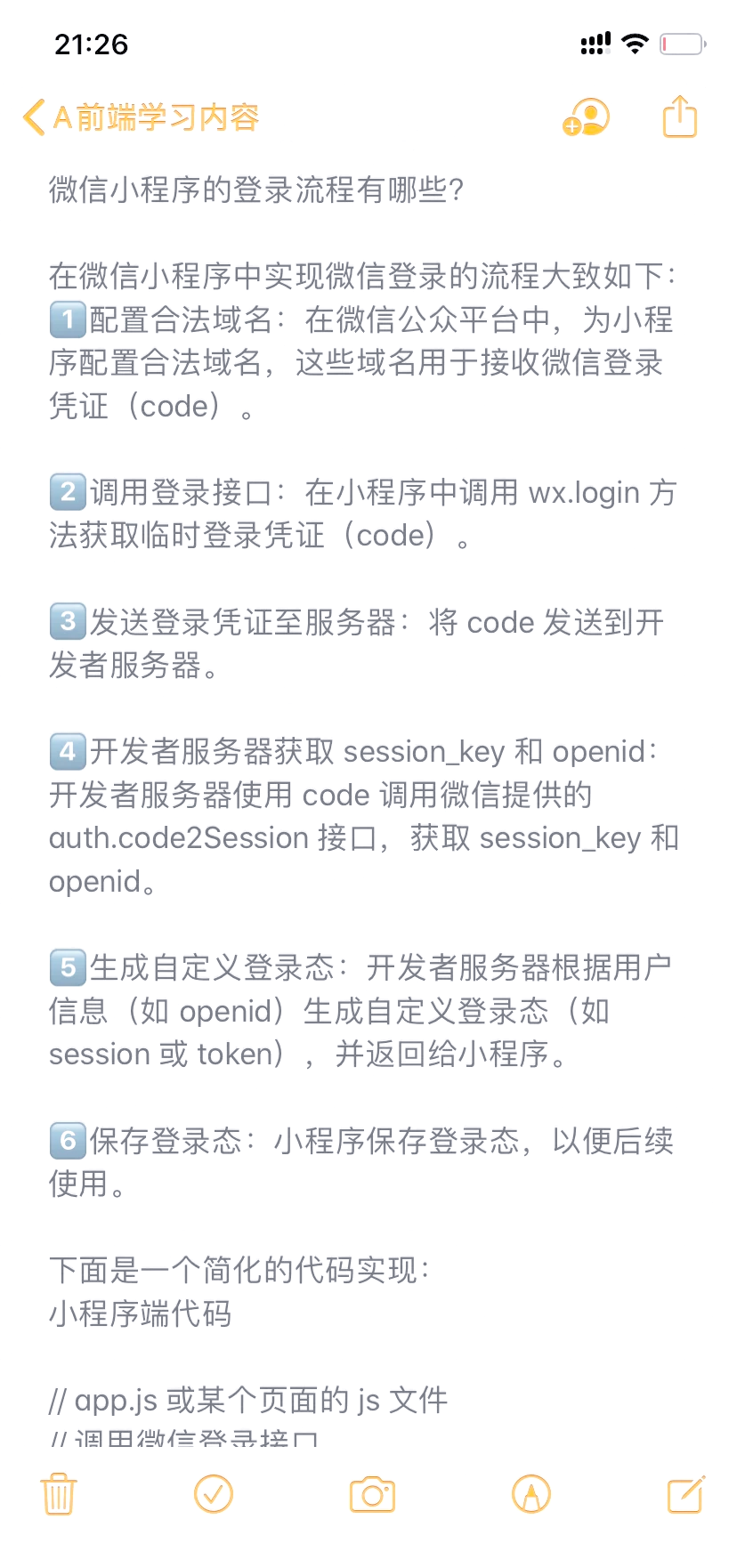Tap the Share icon
The height and width of the screenshot is (1568, 737).
coord(679,116)
